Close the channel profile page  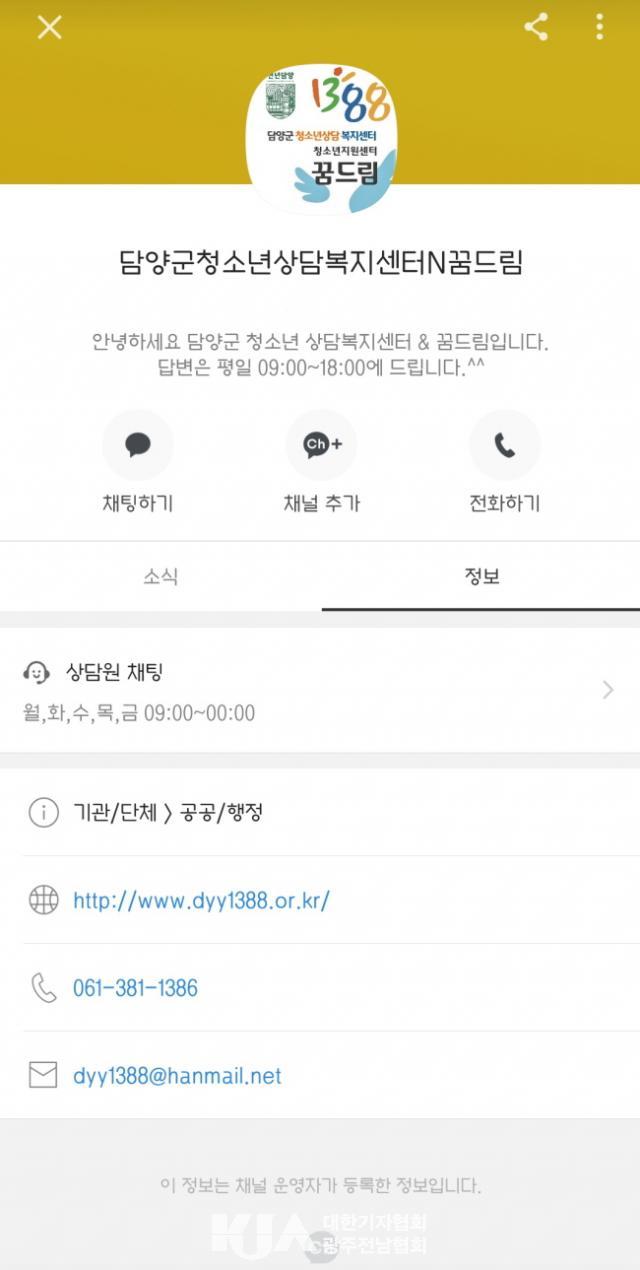(49, 27)
